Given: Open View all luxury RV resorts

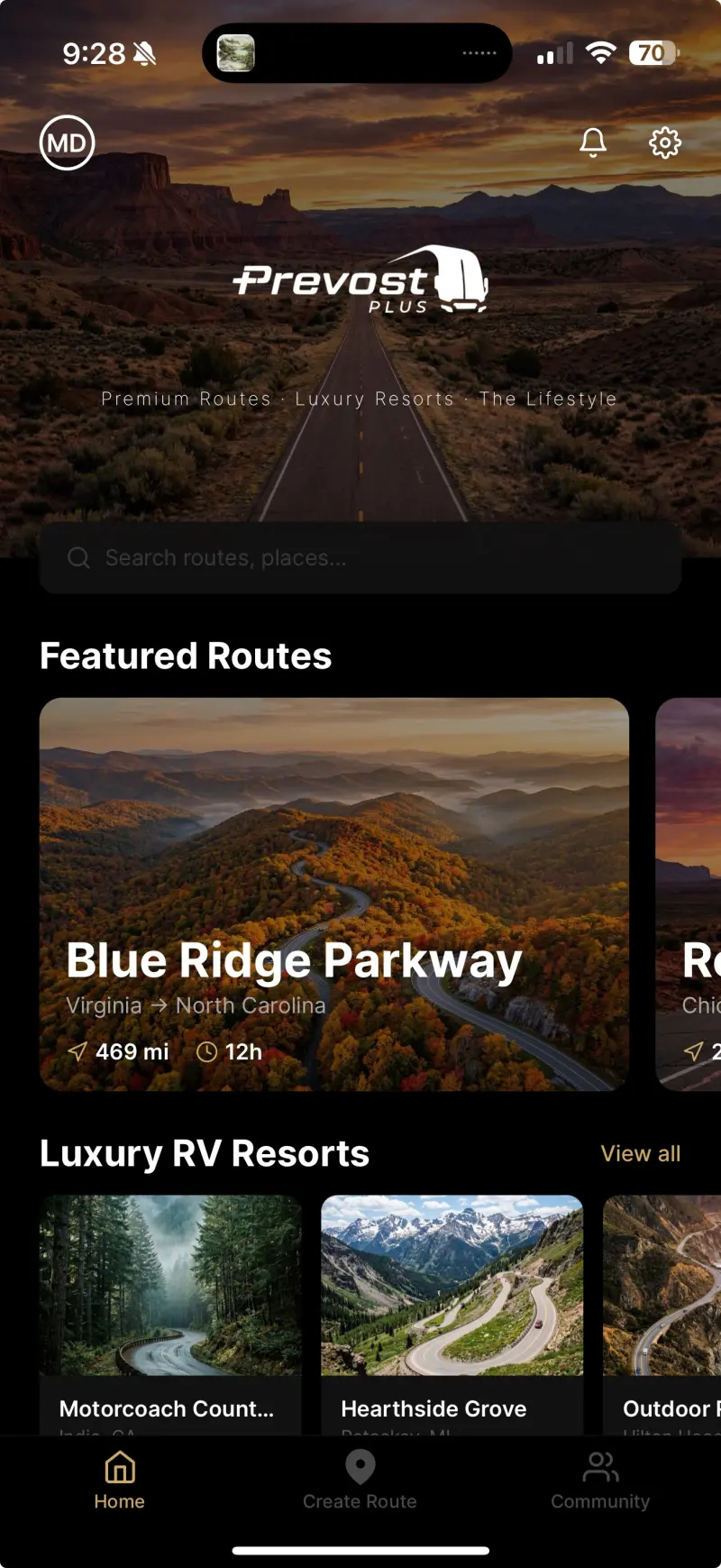Looking at the screenshot, I should 640,1153.
